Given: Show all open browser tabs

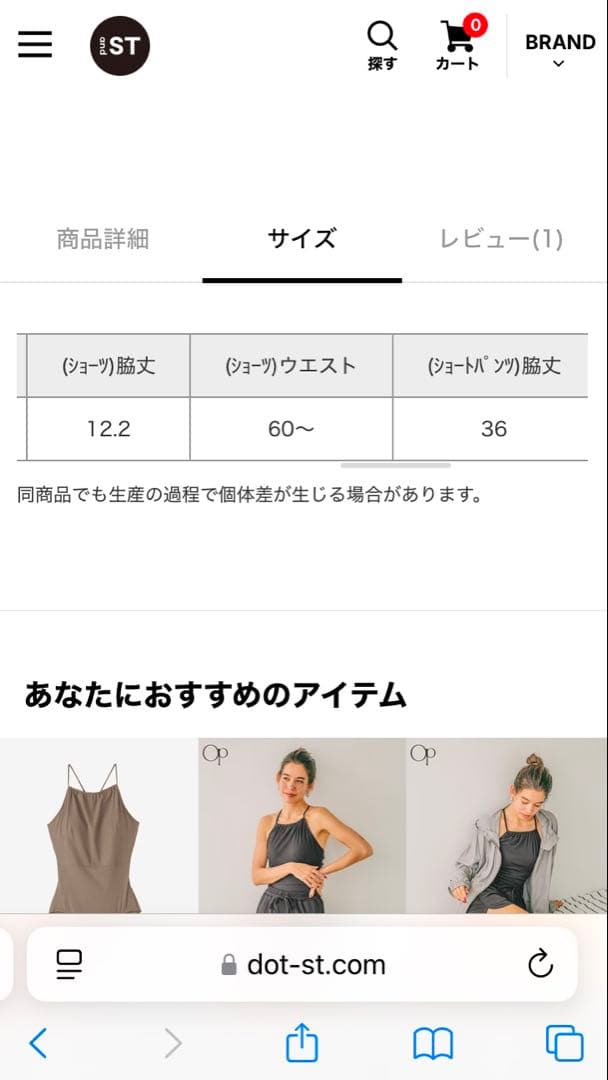Looking at the screenshot, I should click(x=564, y=1043).
